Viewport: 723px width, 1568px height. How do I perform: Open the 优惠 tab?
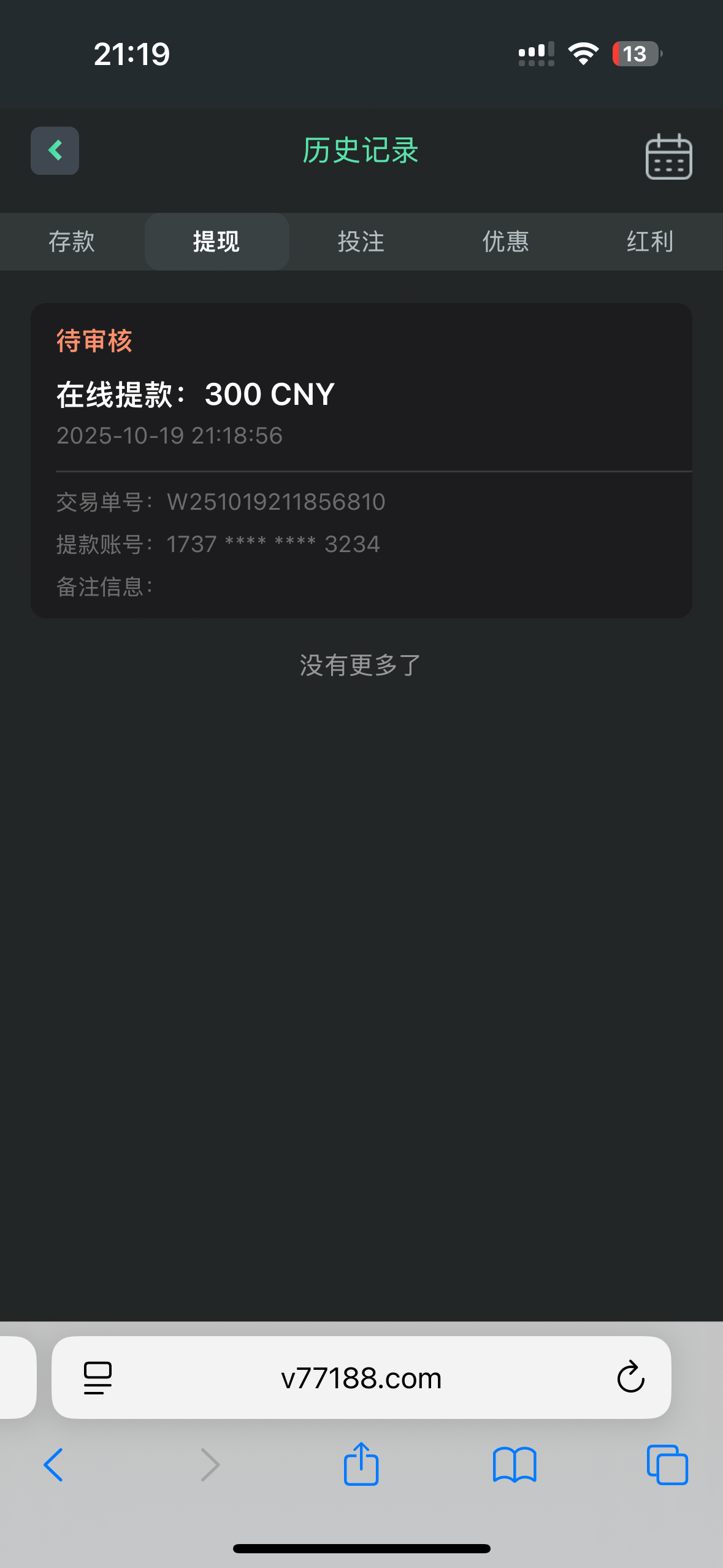[505, 242]
